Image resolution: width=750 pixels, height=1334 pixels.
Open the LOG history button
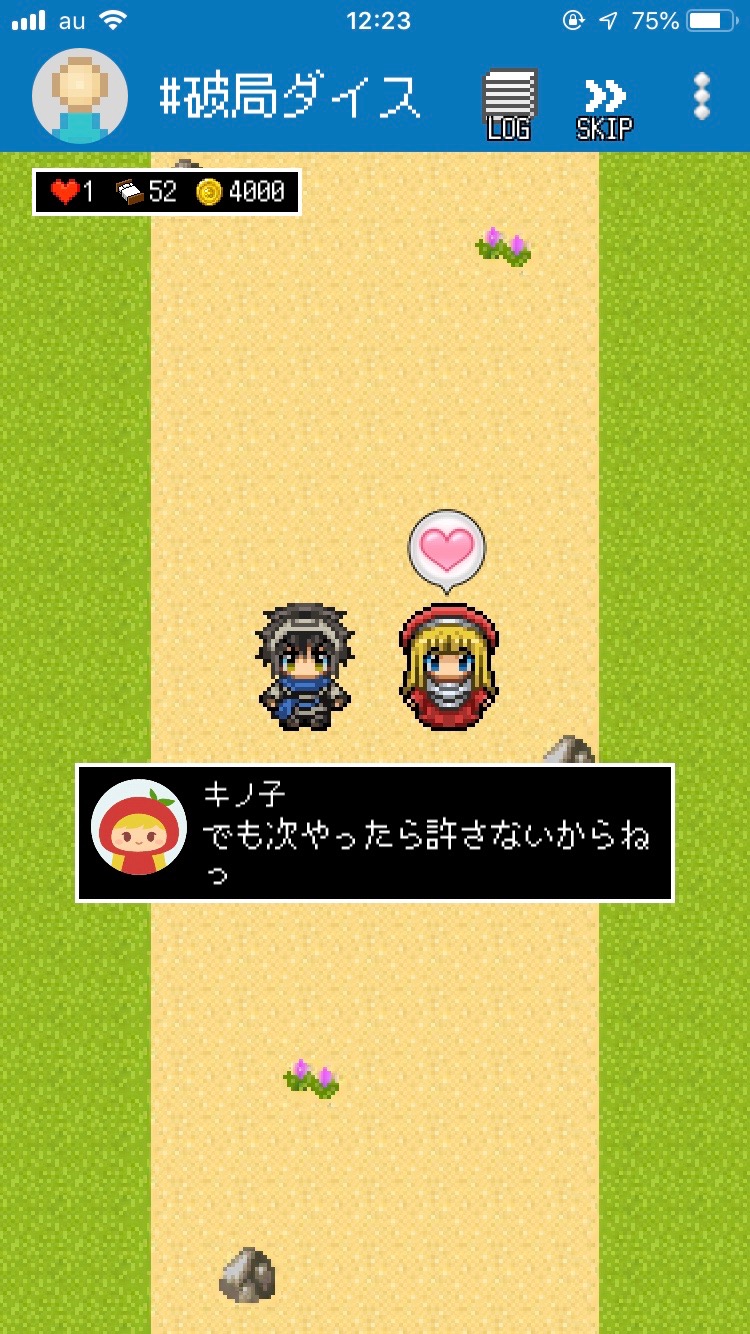coord(509,104)
